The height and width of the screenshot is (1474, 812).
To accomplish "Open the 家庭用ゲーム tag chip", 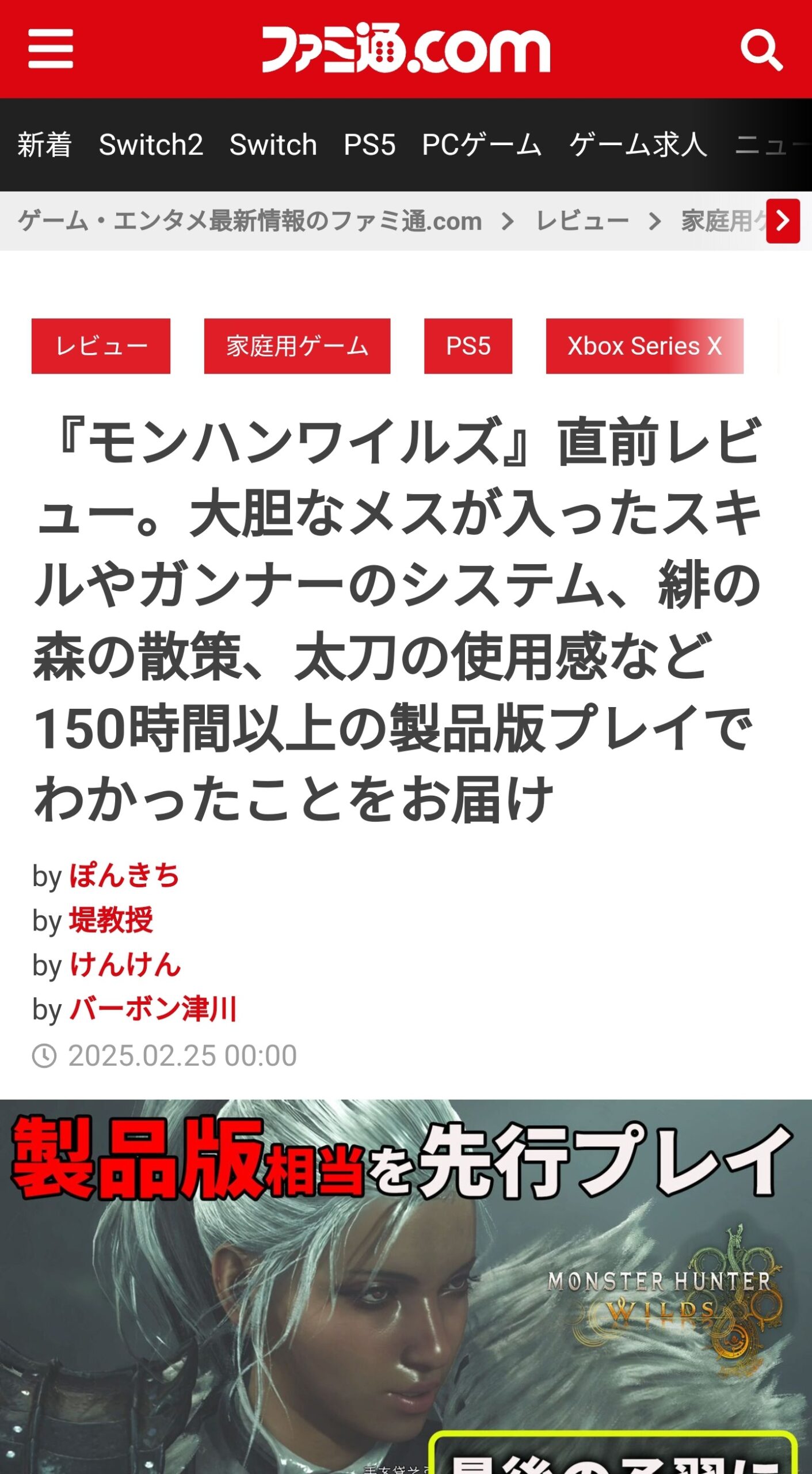I will point(297,346).
